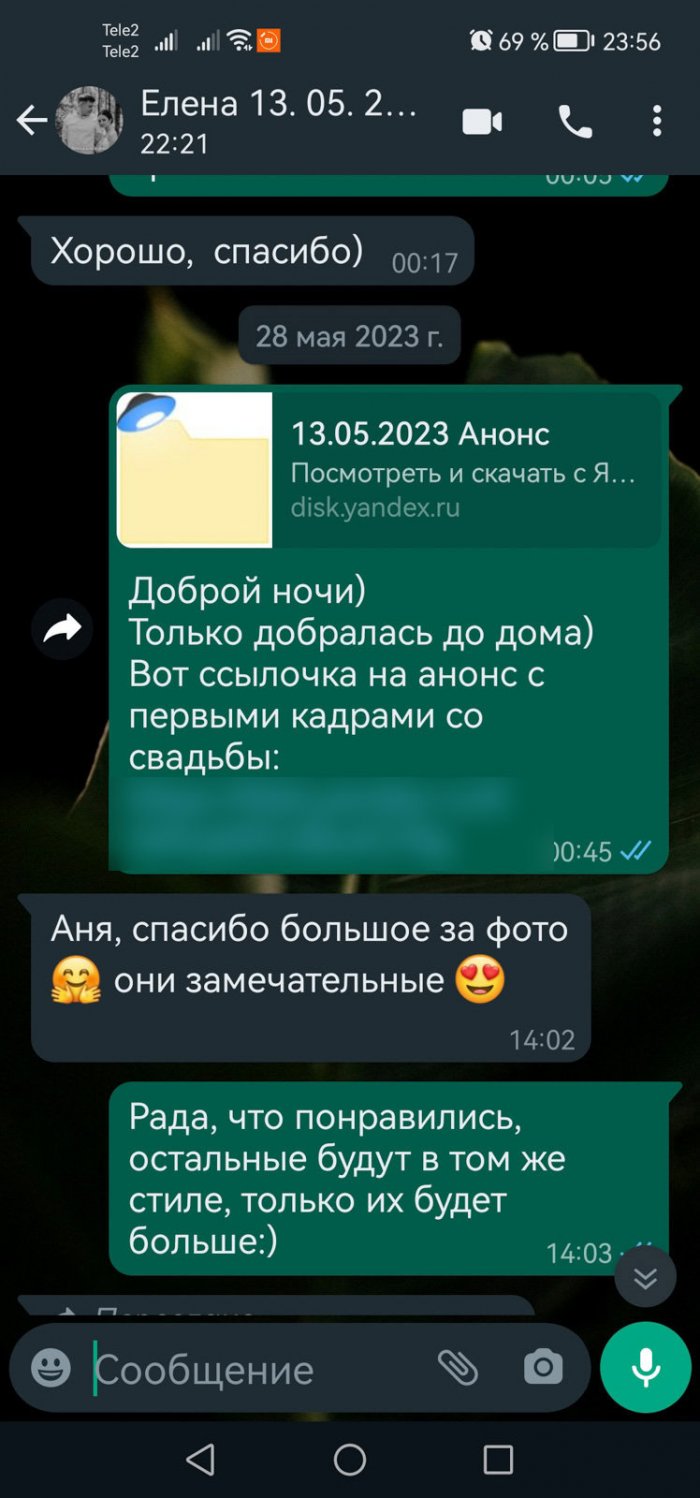700x1498 pixels.
Task: Tap the system home button
Action: click(349, 1459)
